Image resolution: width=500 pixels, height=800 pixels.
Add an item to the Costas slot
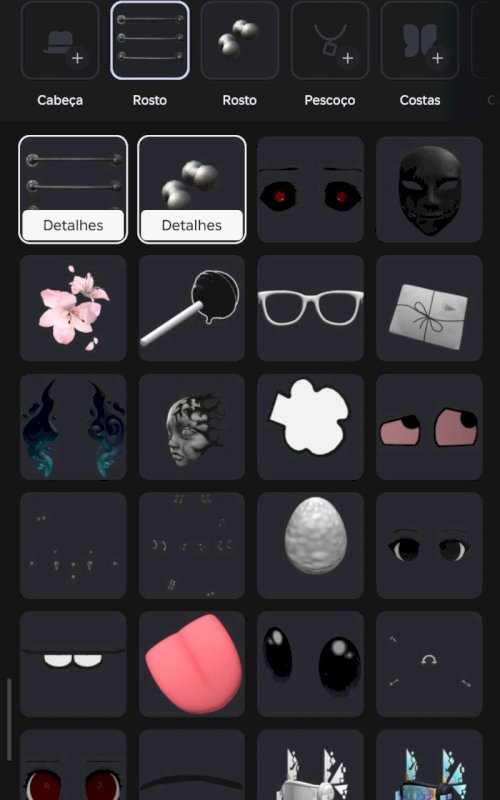(x=419, y=41)
